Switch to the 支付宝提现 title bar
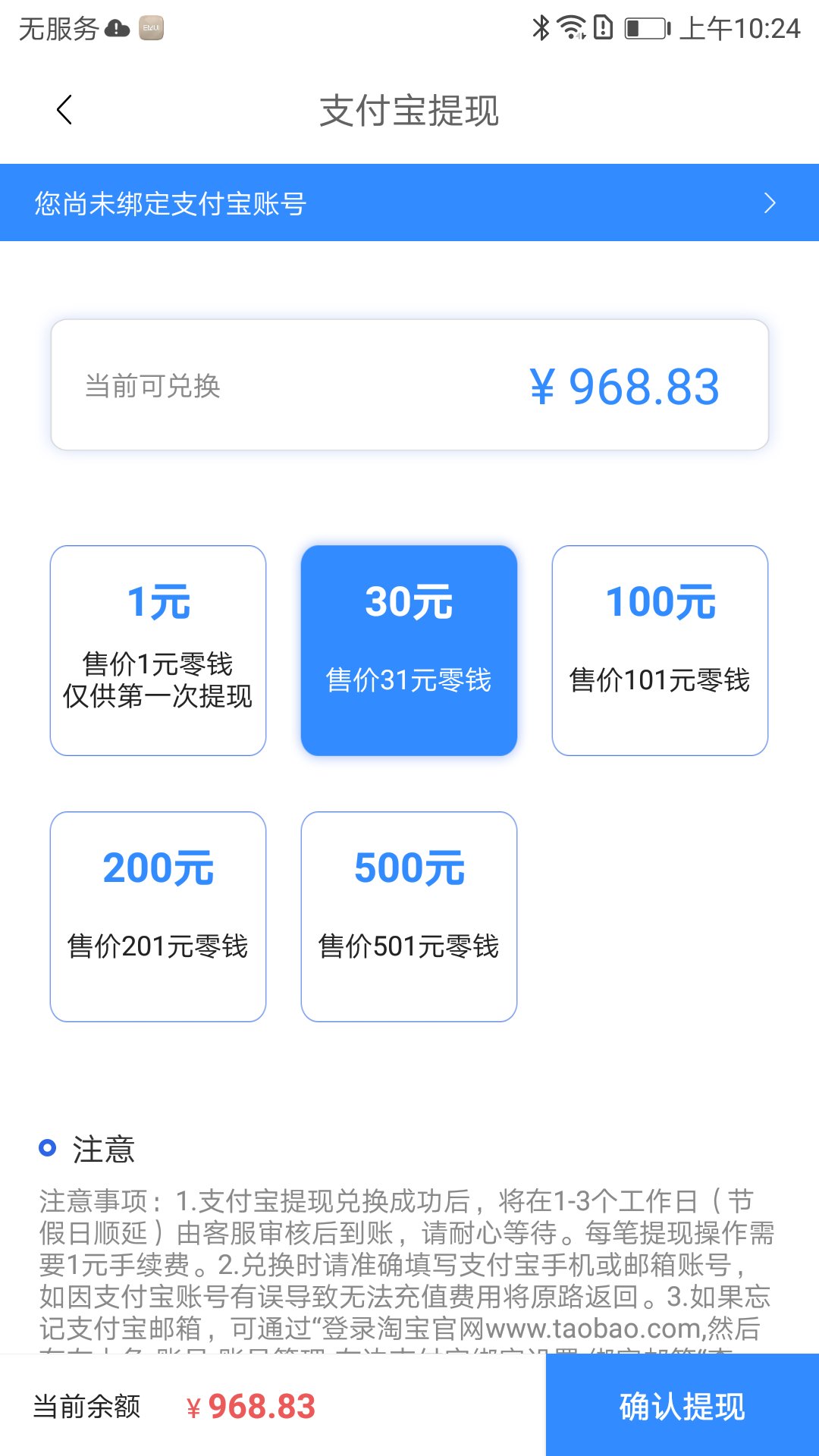The width and height of the screenshot is (819, 1456). tap(409, 111)
